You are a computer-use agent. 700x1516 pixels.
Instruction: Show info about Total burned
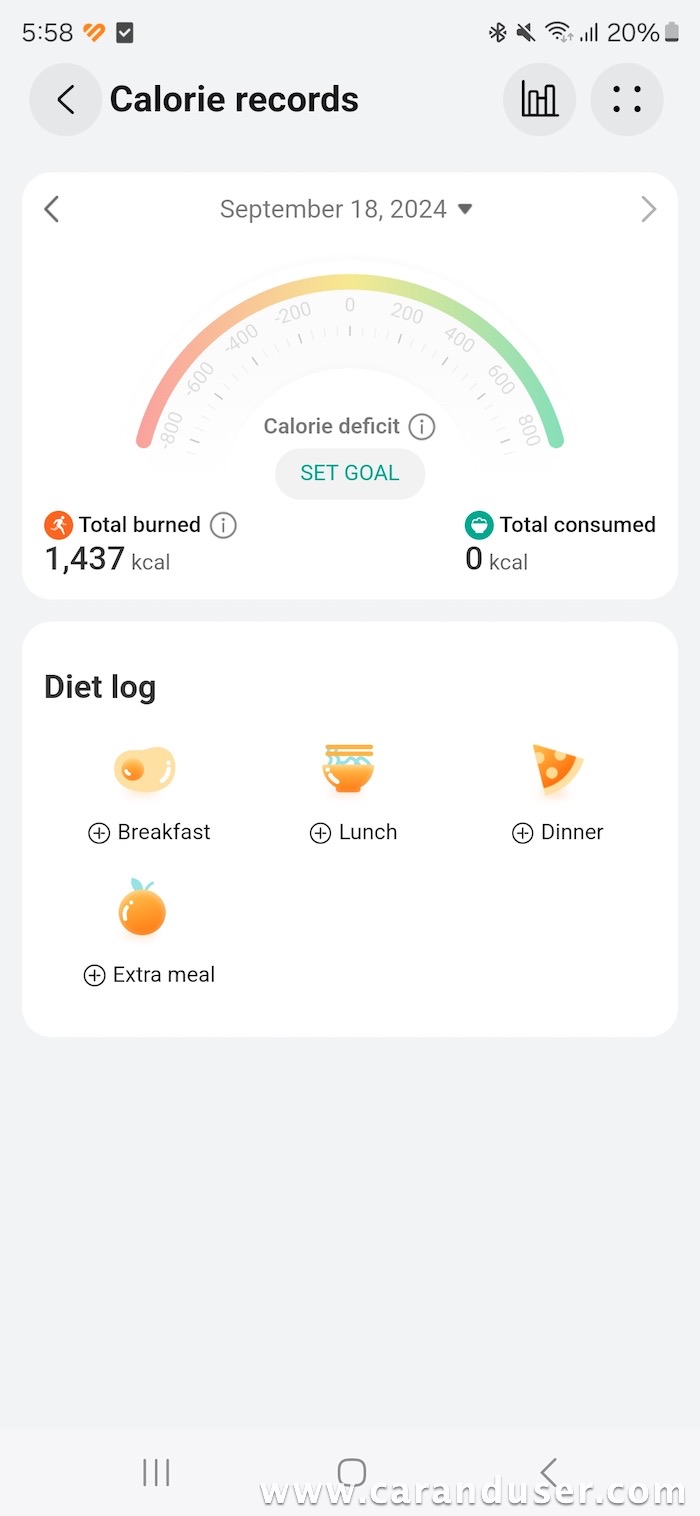(x=224, y=525)
